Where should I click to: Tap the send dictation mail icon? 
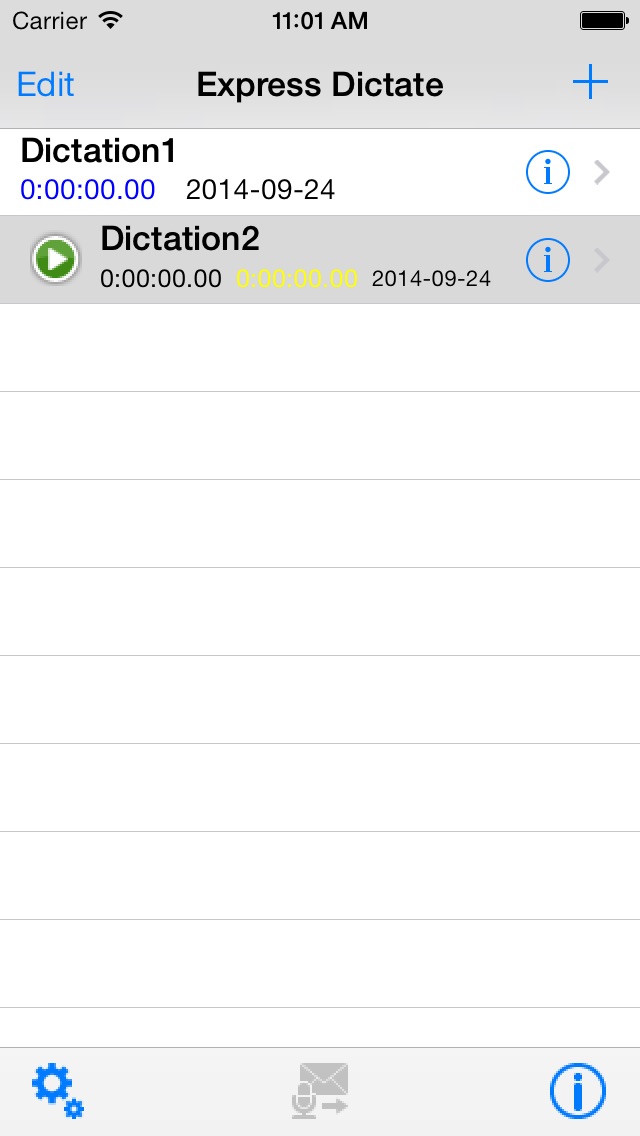pyautogui.click(x=320, y=1090)
